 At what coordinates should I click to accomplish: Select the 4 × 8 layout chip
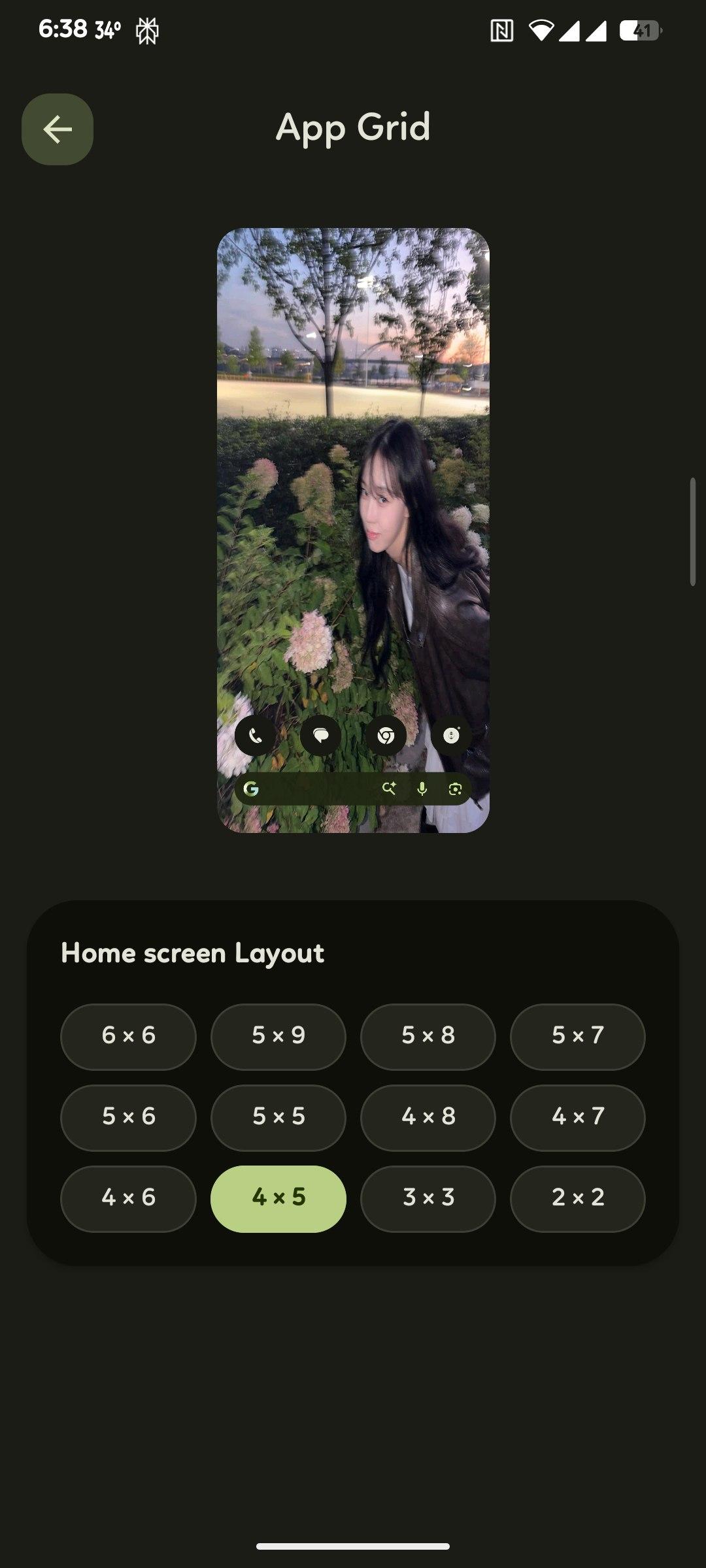[x=428, y=1117]
